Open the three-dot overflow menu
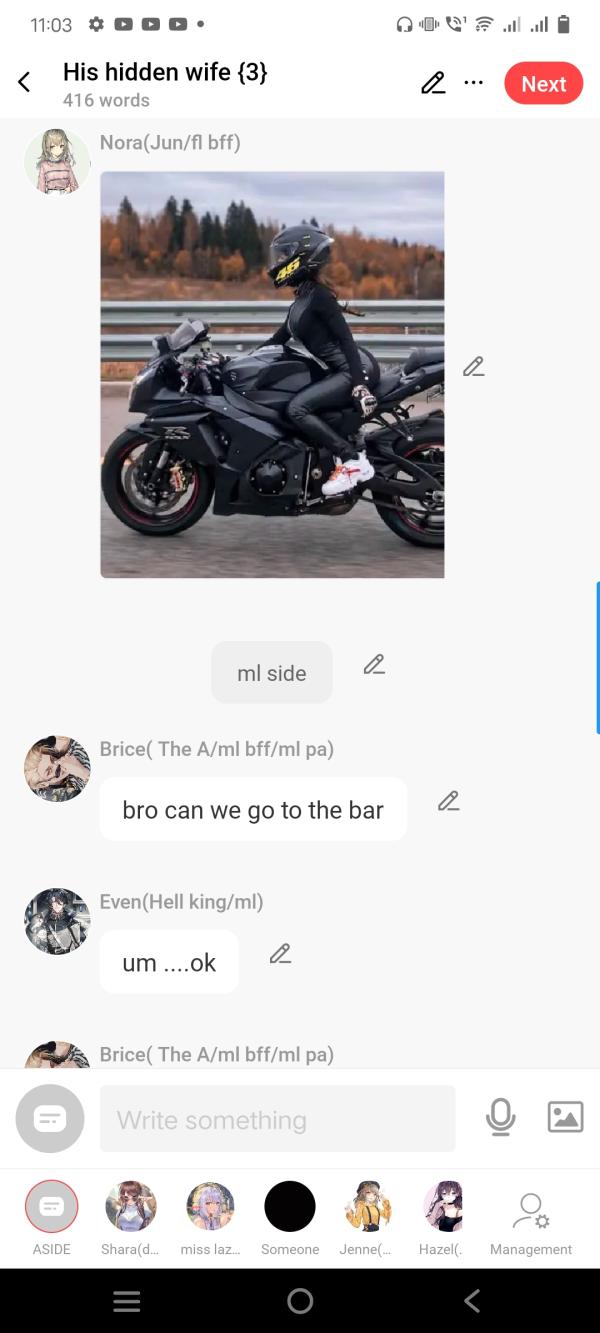 tap(474, 84)
